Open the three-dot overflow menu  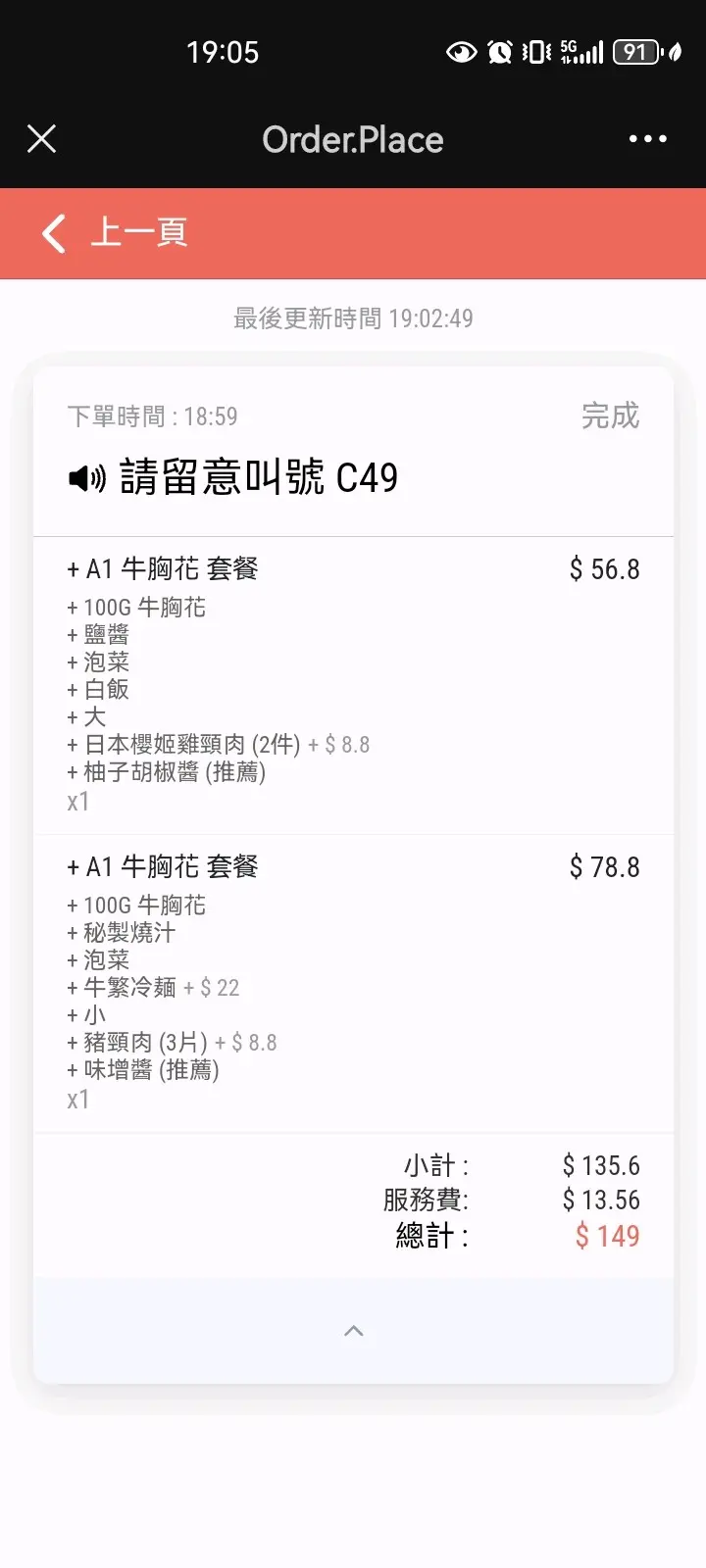[647, 139]
